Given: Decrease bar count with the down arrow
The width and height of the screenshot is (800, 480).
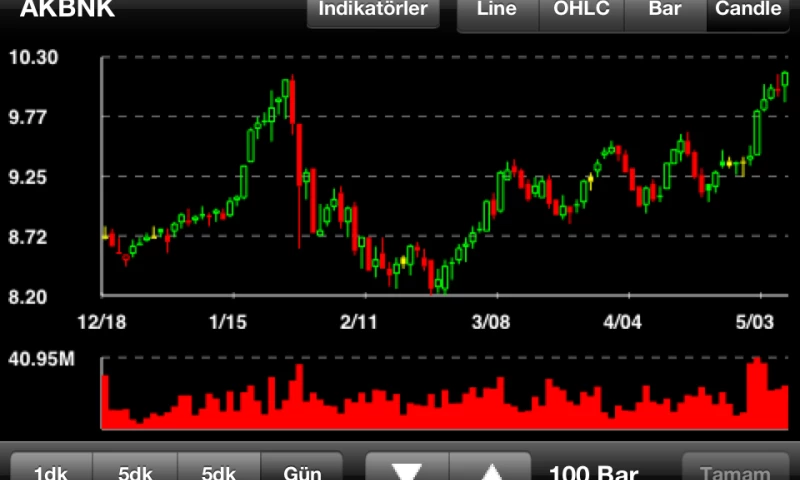Looking at the screenshot, I should click(x=407, y=470).
